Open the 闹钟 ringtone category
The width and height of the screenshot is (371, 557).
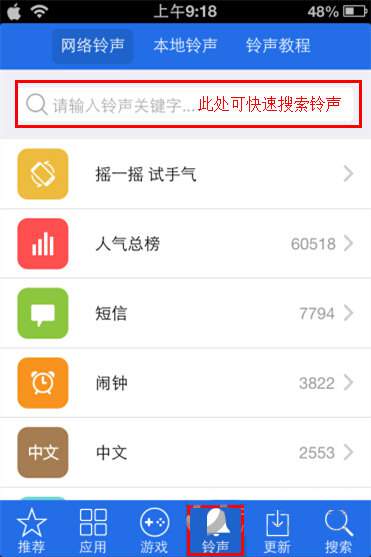(x=186, y=383)
